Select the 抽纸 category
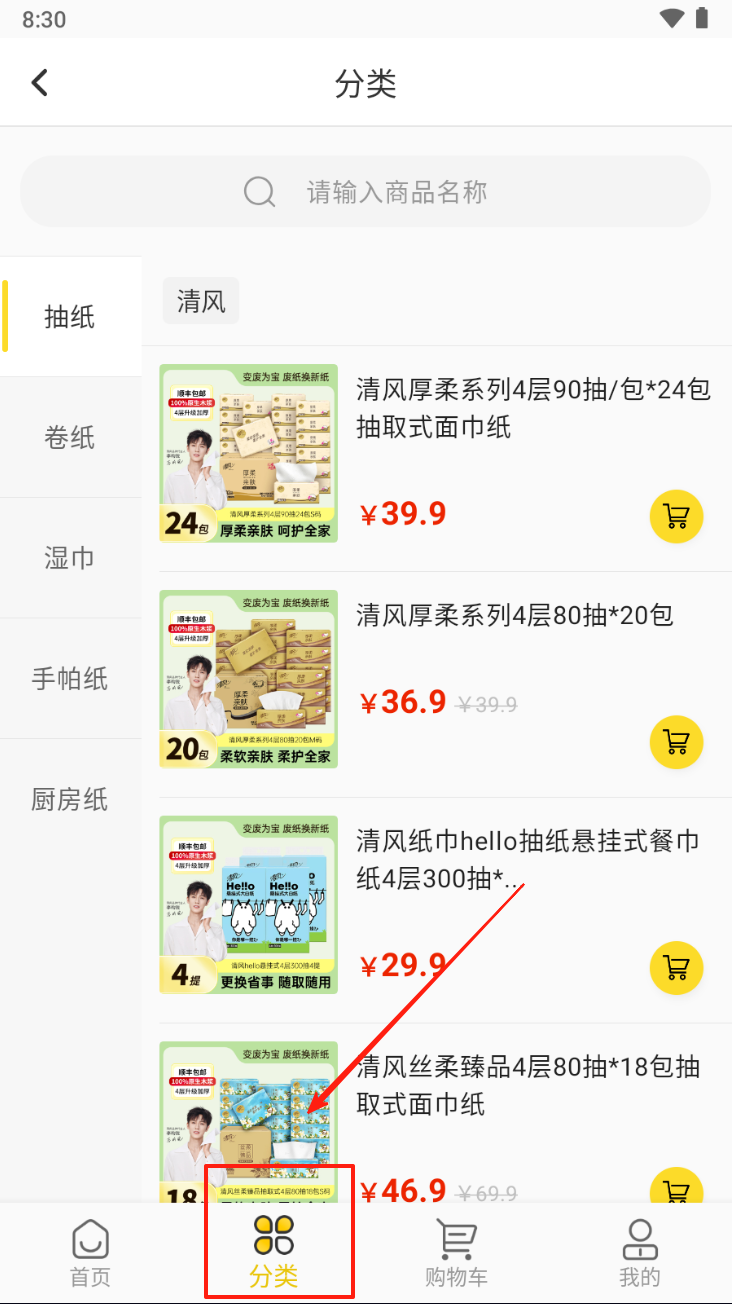The image size is (732, 1304). [70, 317]
